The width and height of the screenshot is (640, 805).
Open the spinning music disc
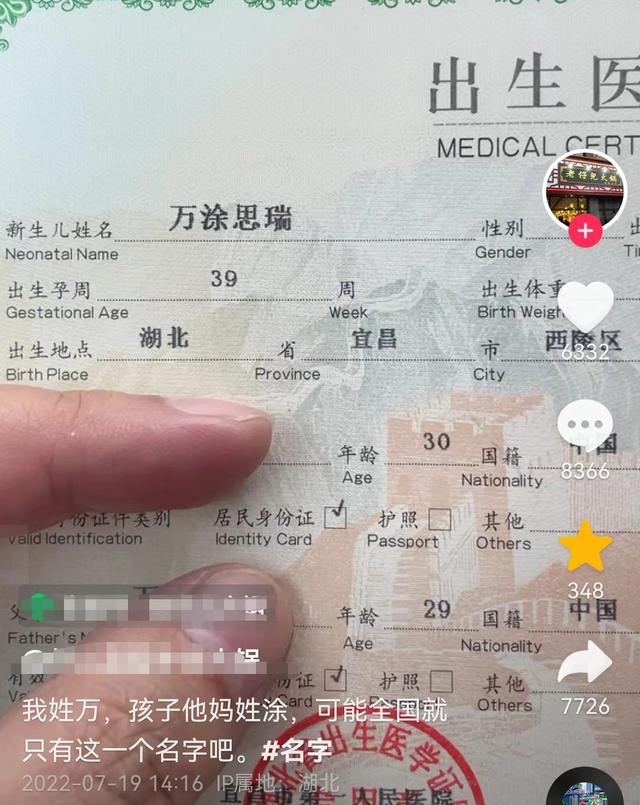pos(587,790)
